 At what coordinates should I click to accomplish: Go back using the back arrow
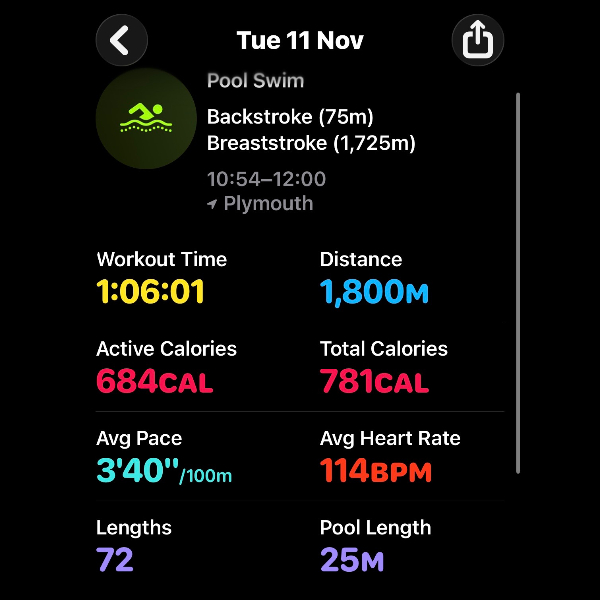tap(122, 40)
